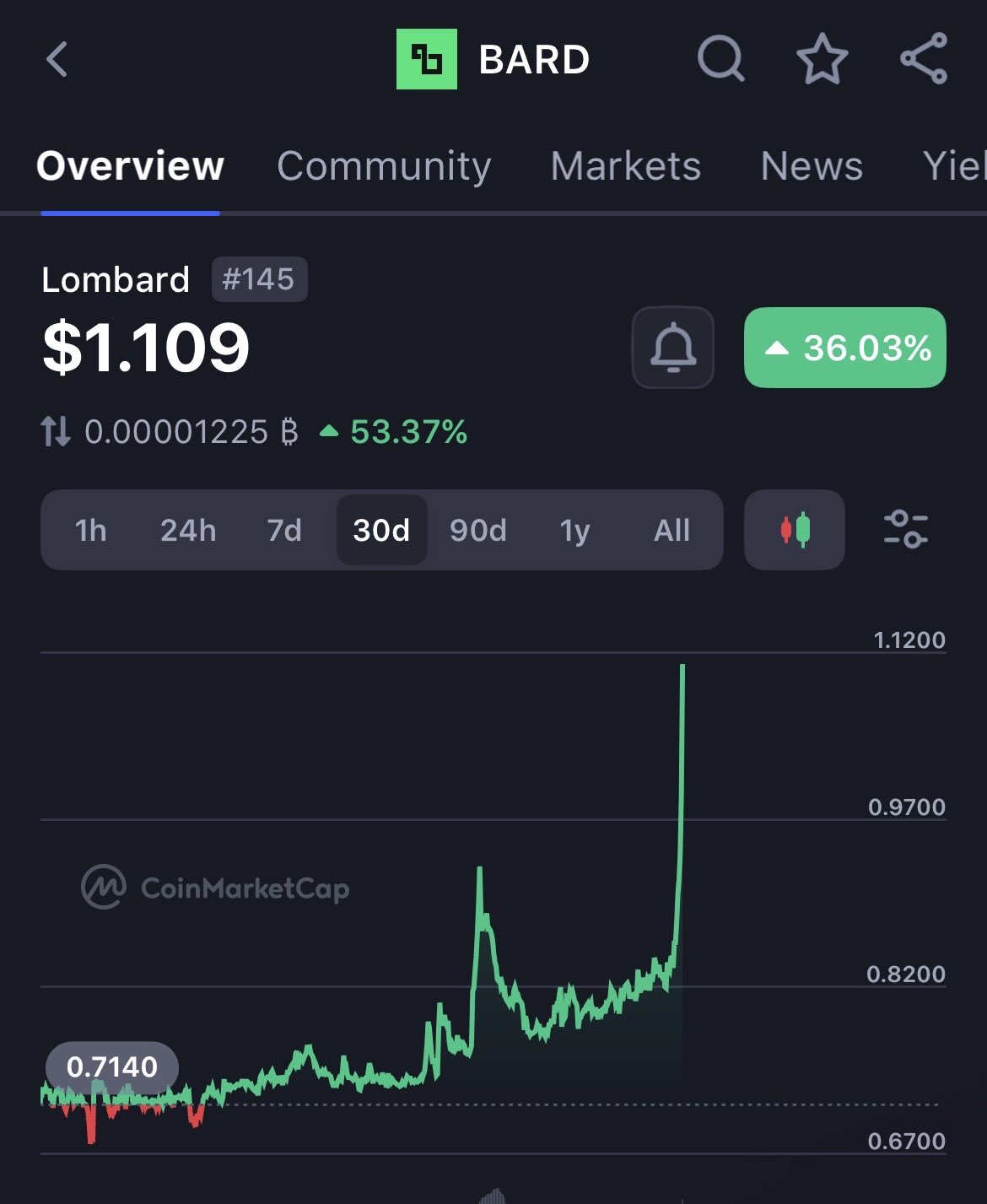View the 1y price history
The width and height of the screenshot is (987, 1204).
[x=574, y=531]
